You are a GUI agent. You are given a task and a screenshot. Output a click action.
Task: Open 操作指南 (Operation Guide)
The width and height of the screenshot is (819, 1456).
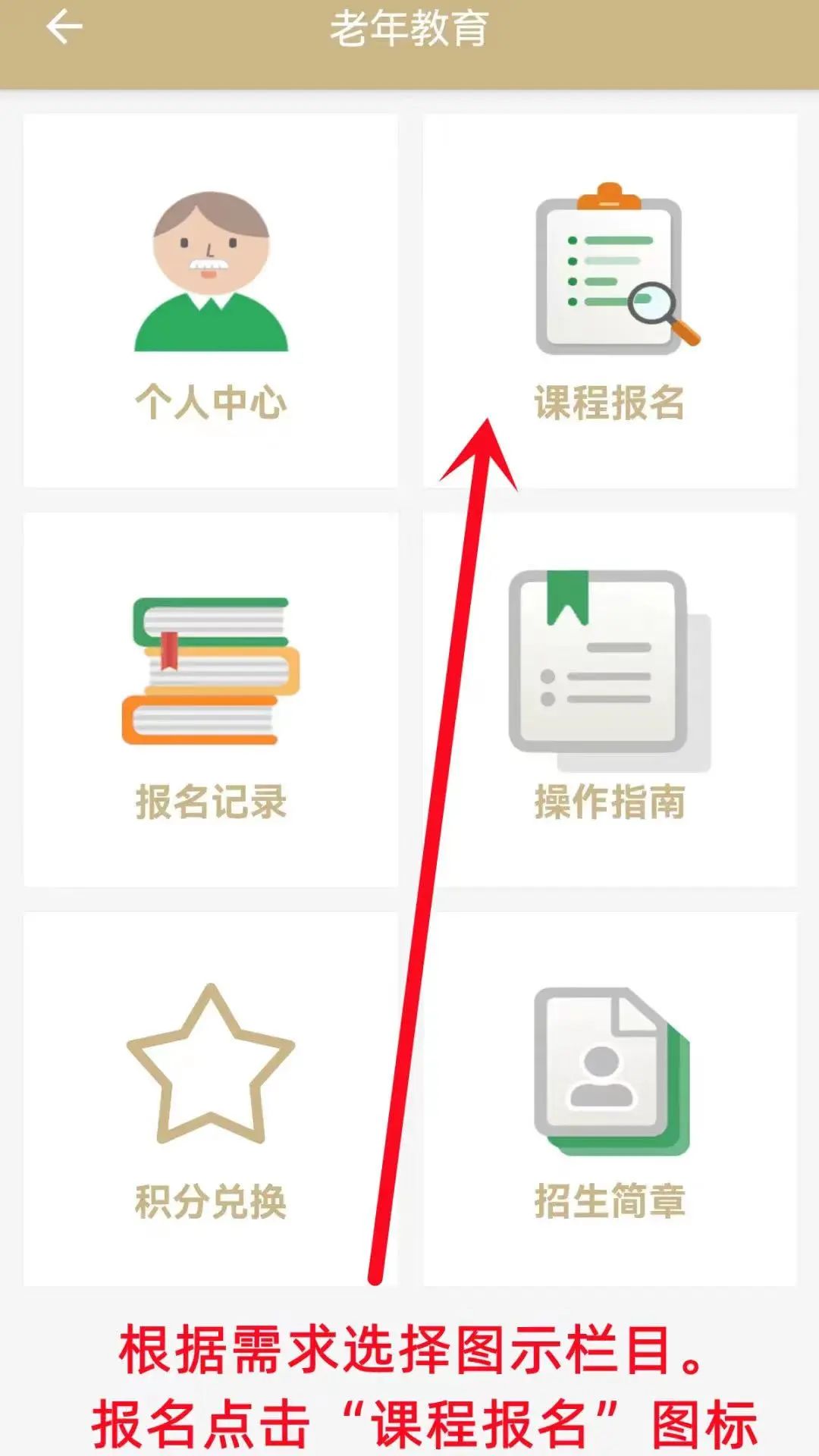610,699
